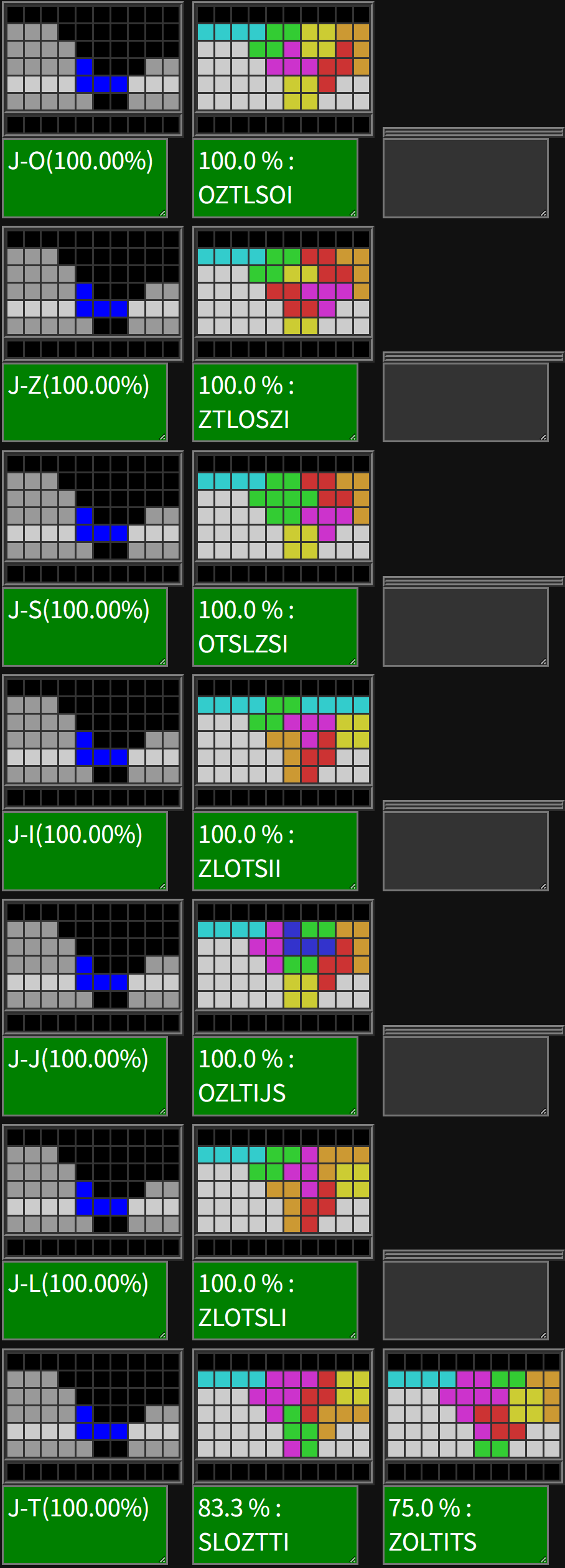Select the OZTLSOI solution text field
This screenshot has width=565, height=1568.
tap(275, 178)
